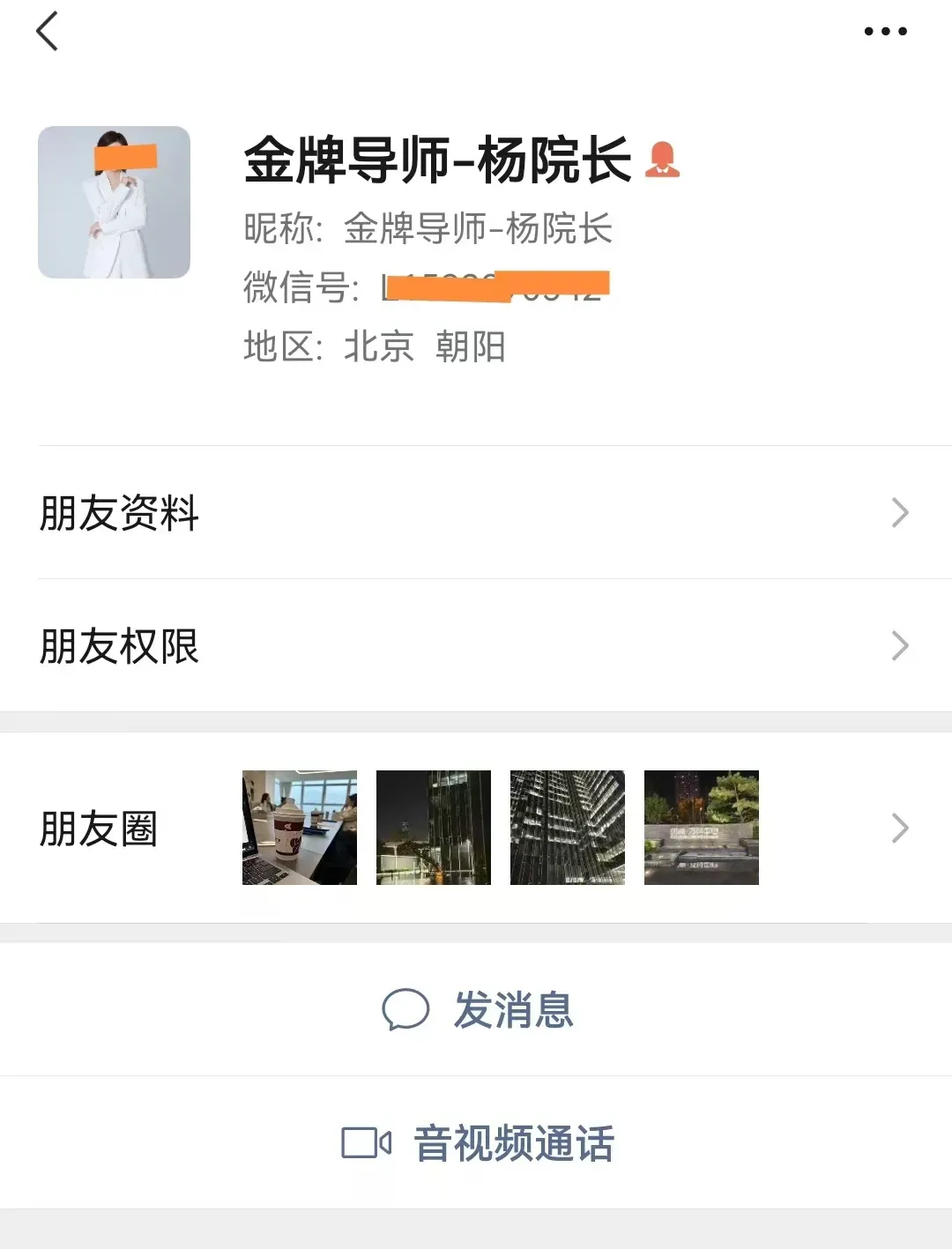View the contact's profile photo

[x=114, y=202]
